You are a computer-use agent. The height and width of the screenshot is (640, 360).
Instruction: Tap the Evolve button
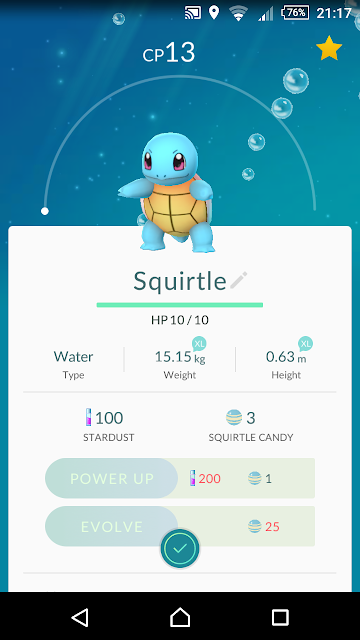(111, 526)
